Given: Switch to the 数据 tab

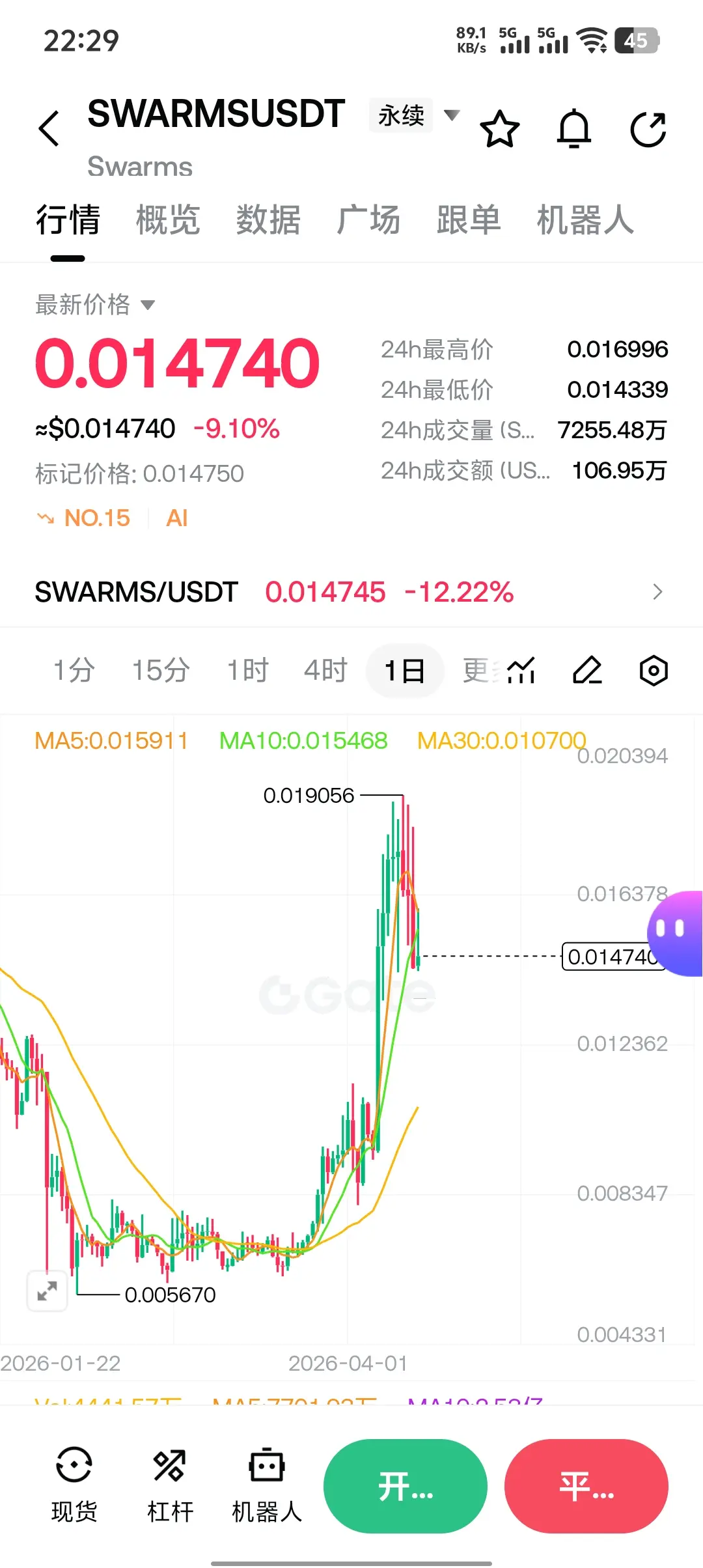Looking at the screenshot, I should (x=268, y=219).
